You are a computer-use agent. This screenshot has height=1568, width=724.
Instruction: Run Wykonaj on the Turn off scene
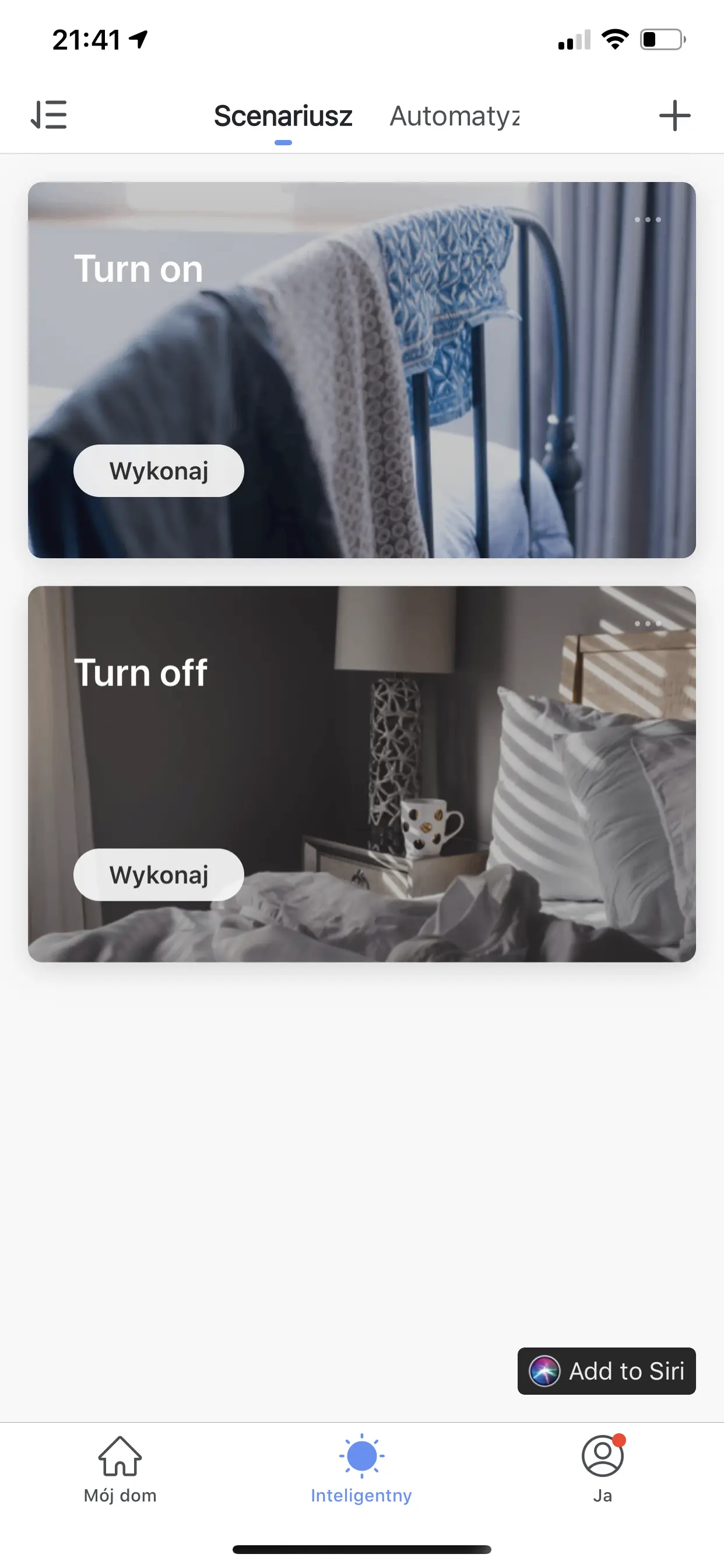(x=158, y=874)
